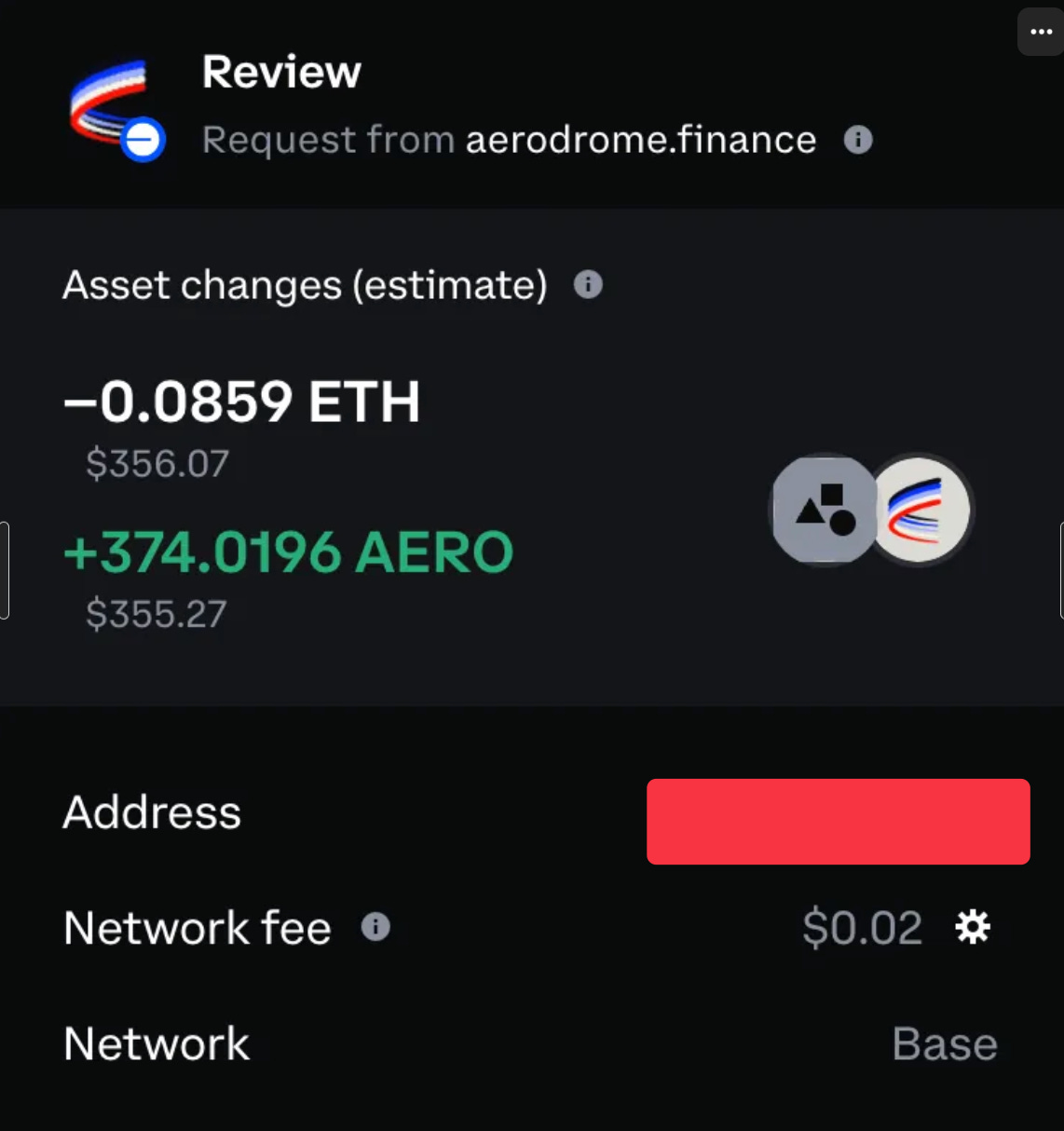Show network fee information tooltip
Viewport: 1064px width, 1131px height.
point(375,927)
